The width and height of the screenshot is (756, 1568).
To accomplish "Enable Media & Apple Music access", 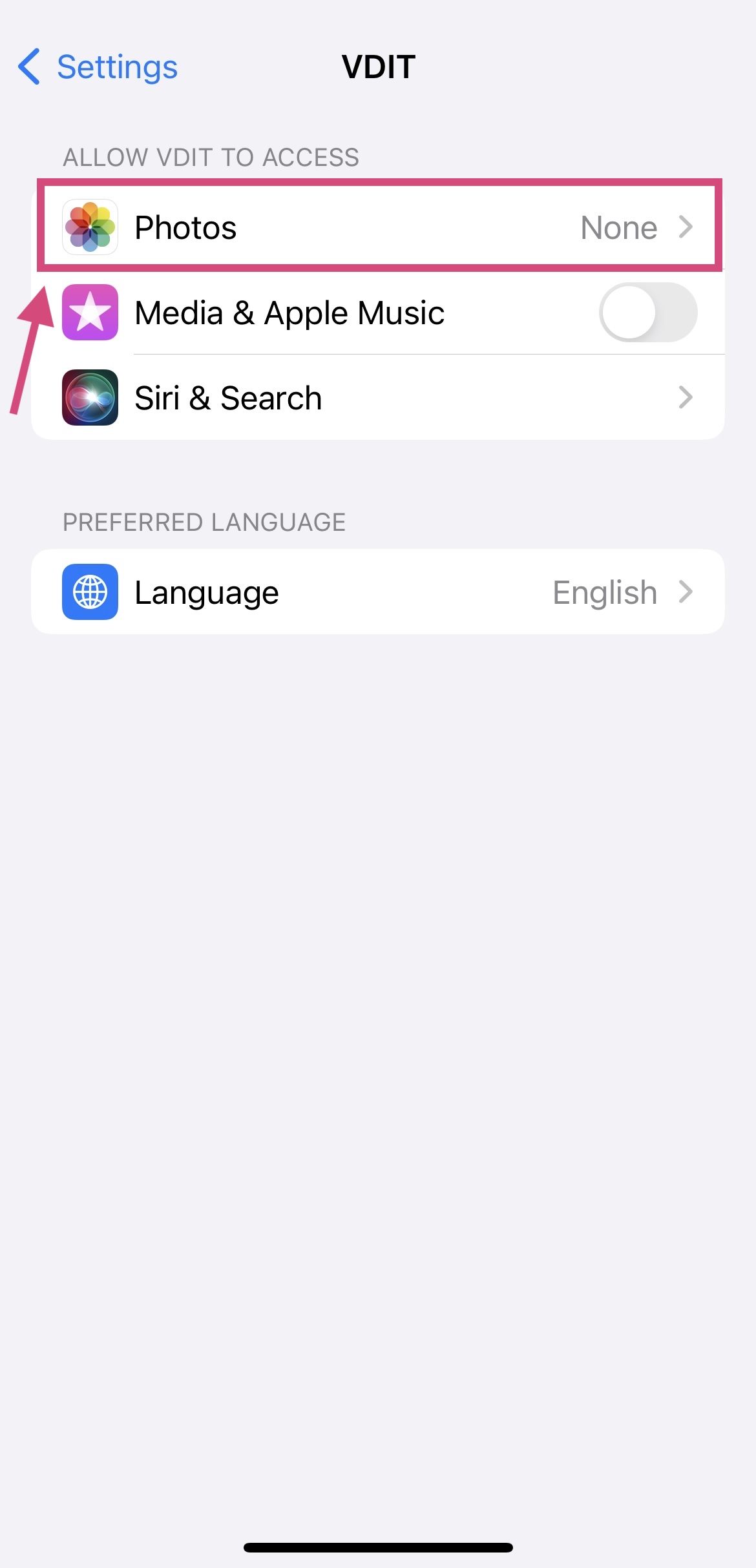I will click(647, 313).
